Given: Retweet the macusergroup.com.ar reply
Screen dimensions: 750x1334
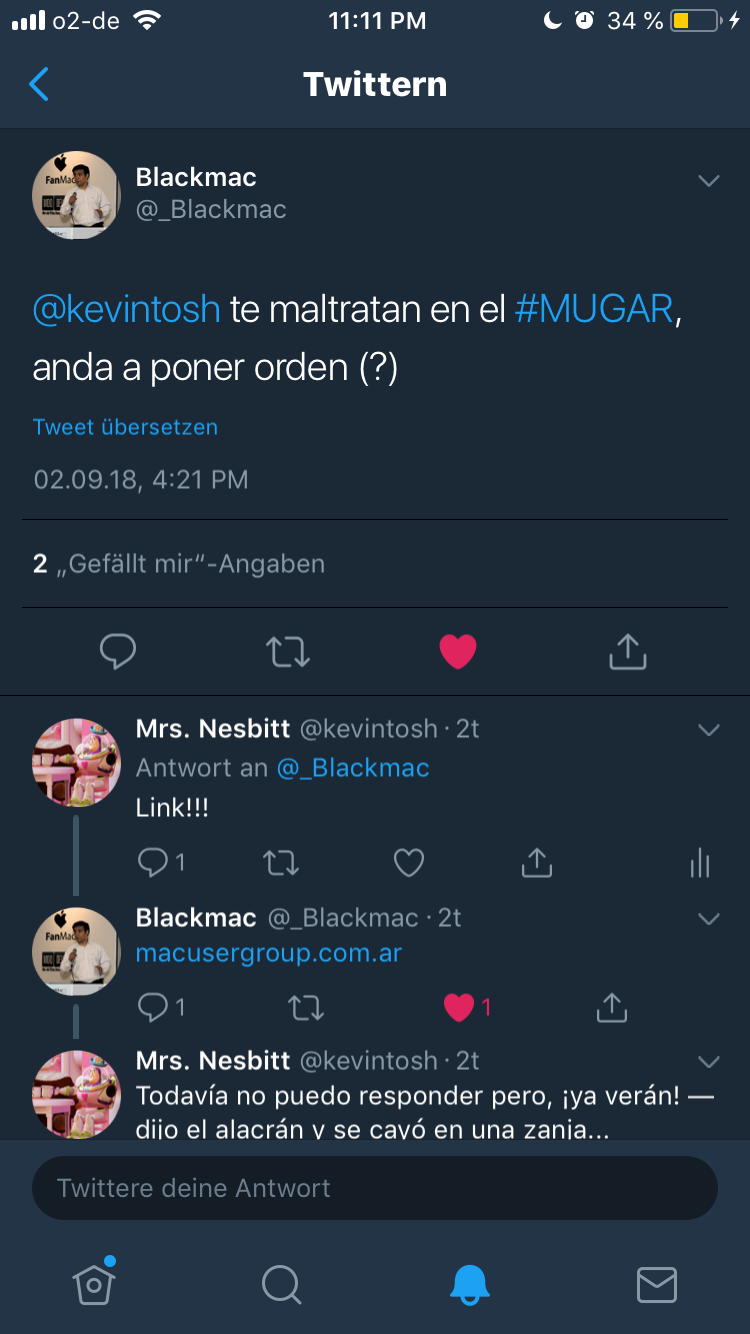Looking at the screenshot, I should coord(306,1008).
